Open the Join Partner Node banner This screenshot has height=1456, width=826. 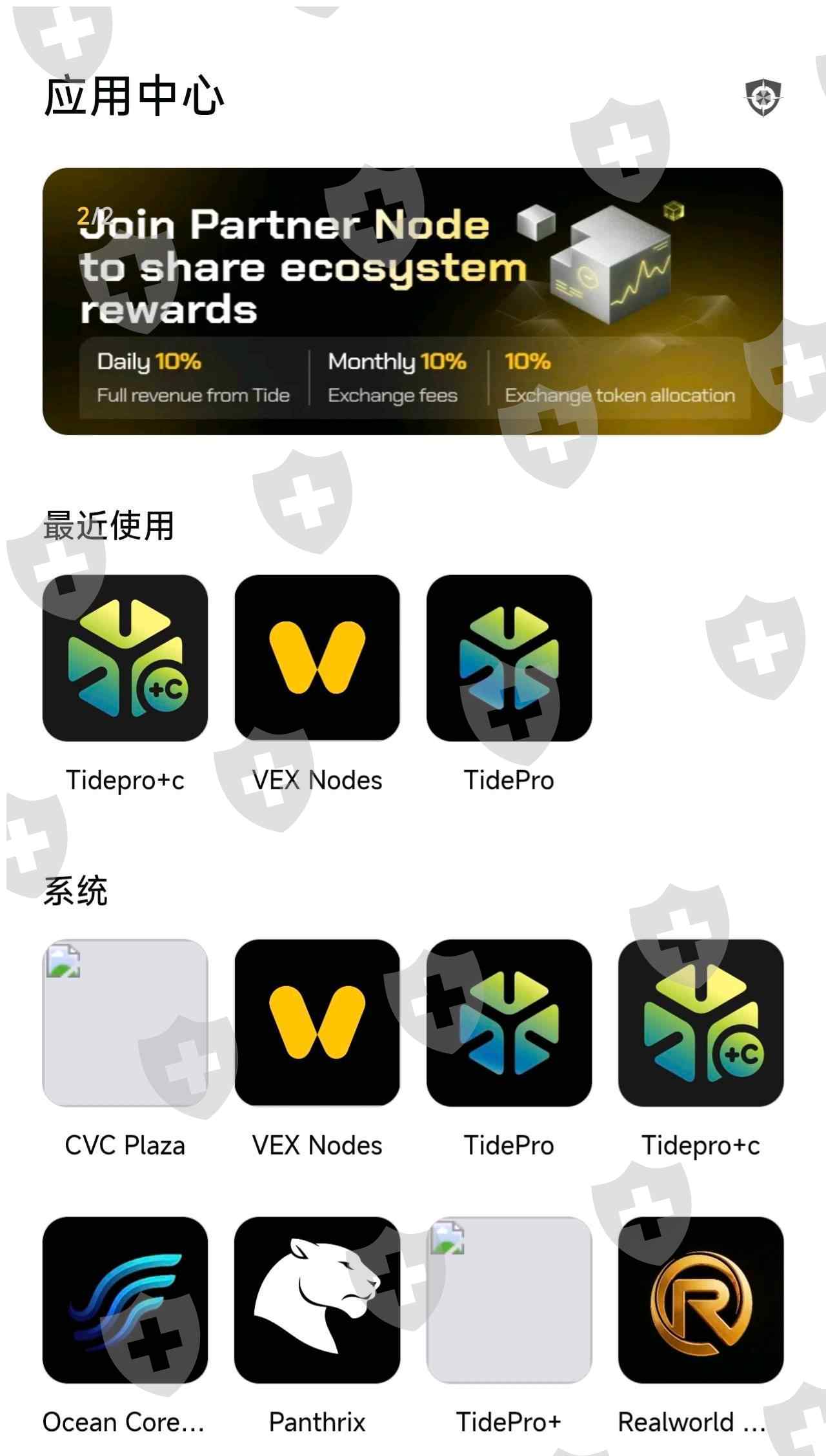413,301
